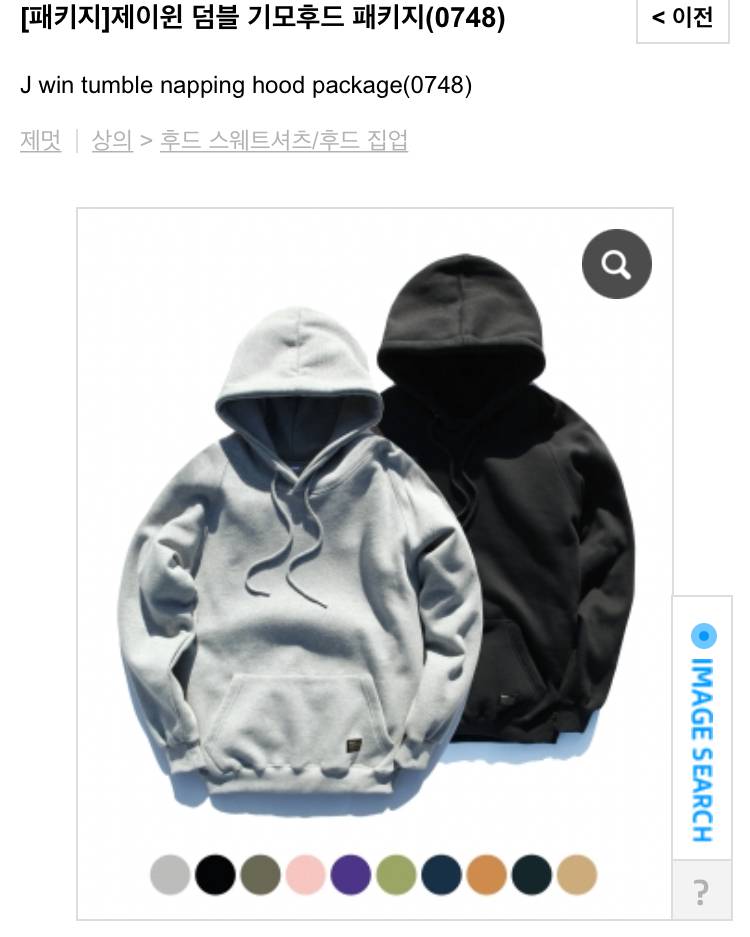Select the purple color swatch
The width and height of the screenshot is (750, 937).
pos(350,875)
